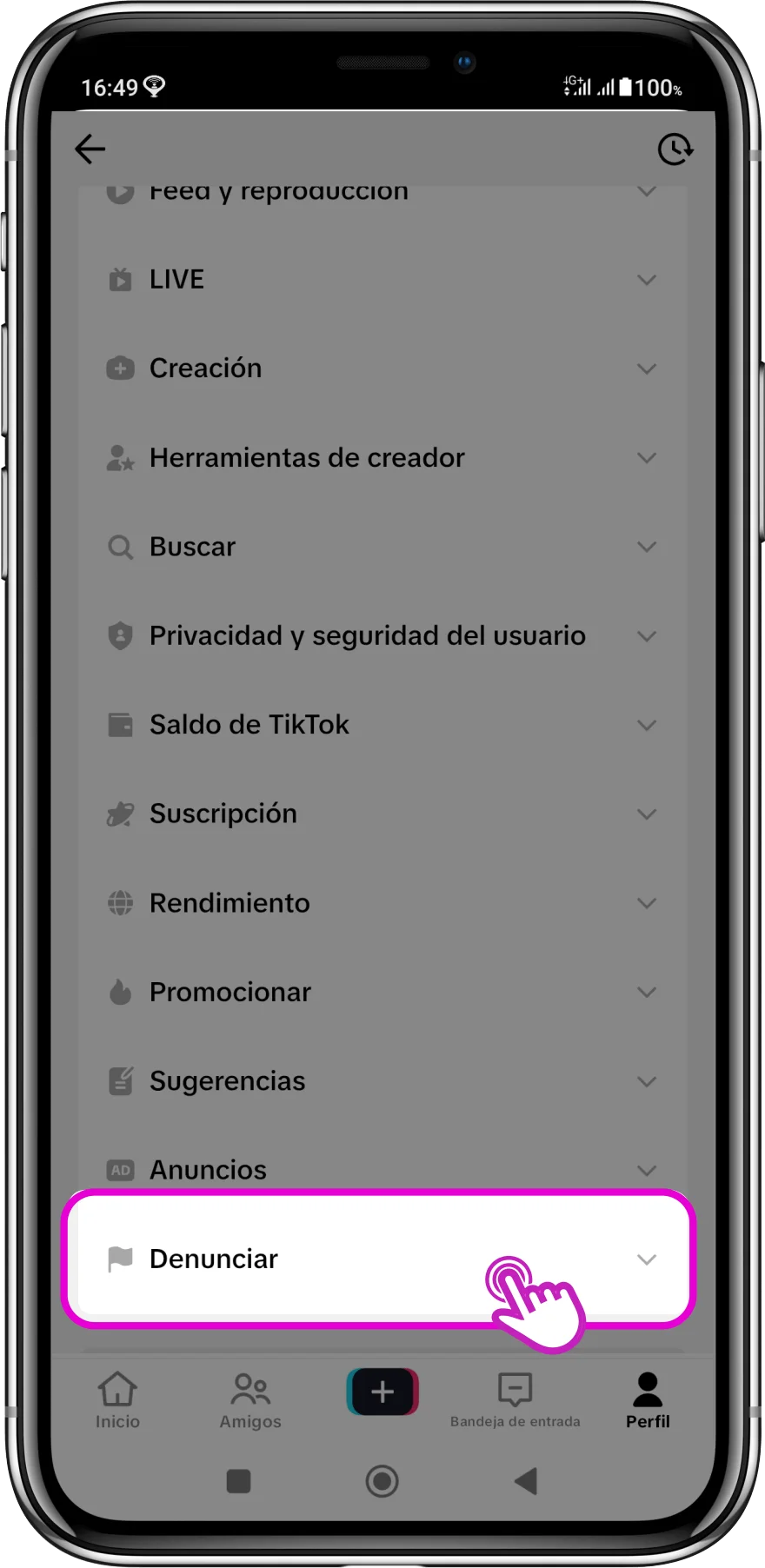This screenshot has height=1568, width=765.
Task: Expand the Anuncios section
Action: pyautogui.click(x=382, y=1170)
